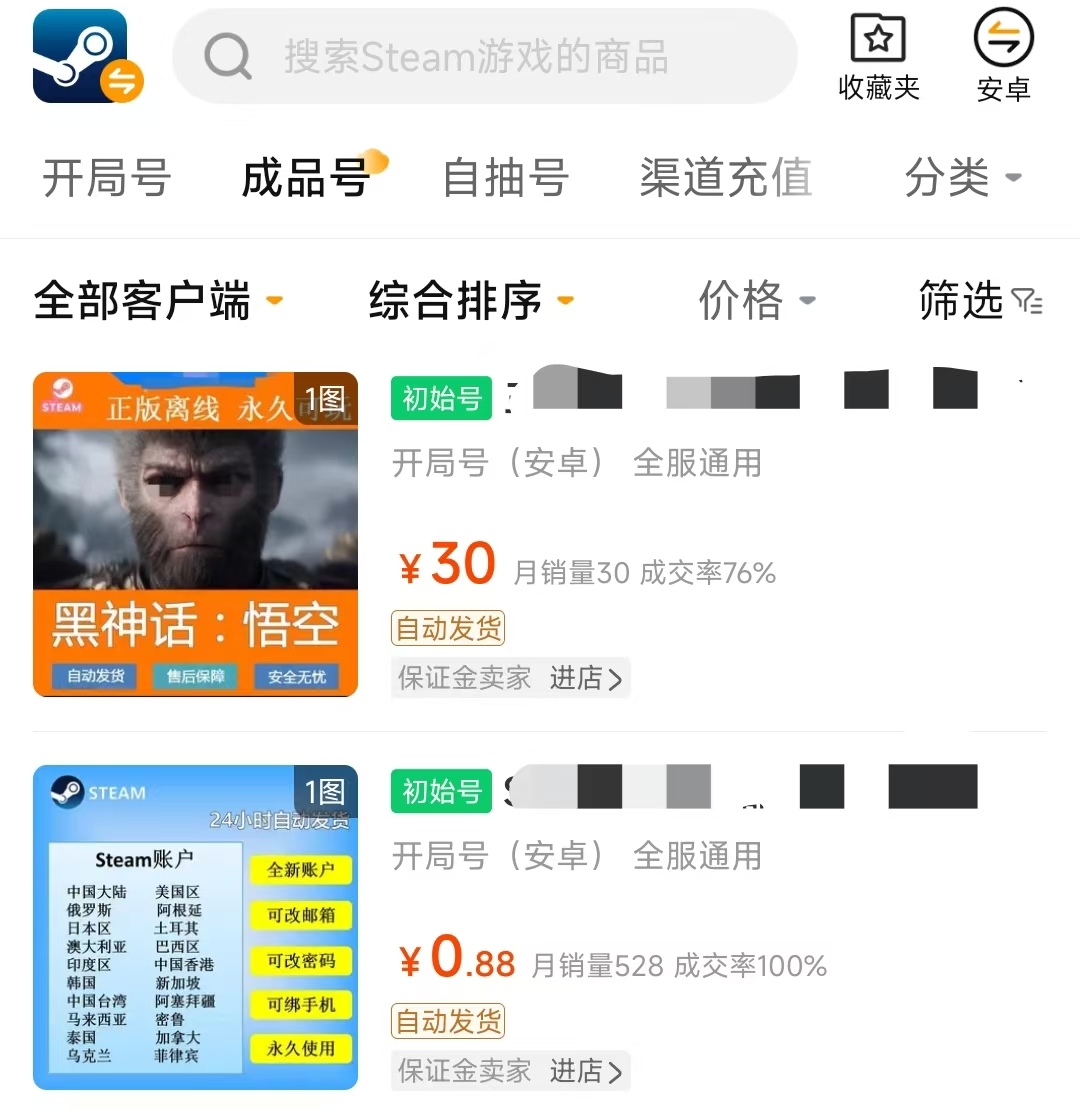
Task: Open the 黑神话：悟空 listing image
Action: 195,534
